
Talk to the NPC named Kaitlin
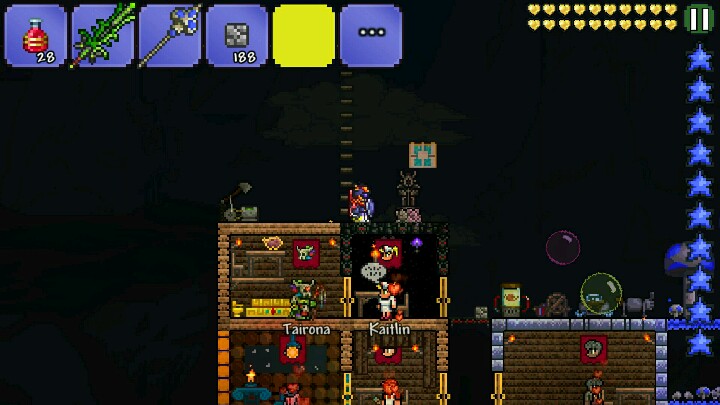(388, 301)
